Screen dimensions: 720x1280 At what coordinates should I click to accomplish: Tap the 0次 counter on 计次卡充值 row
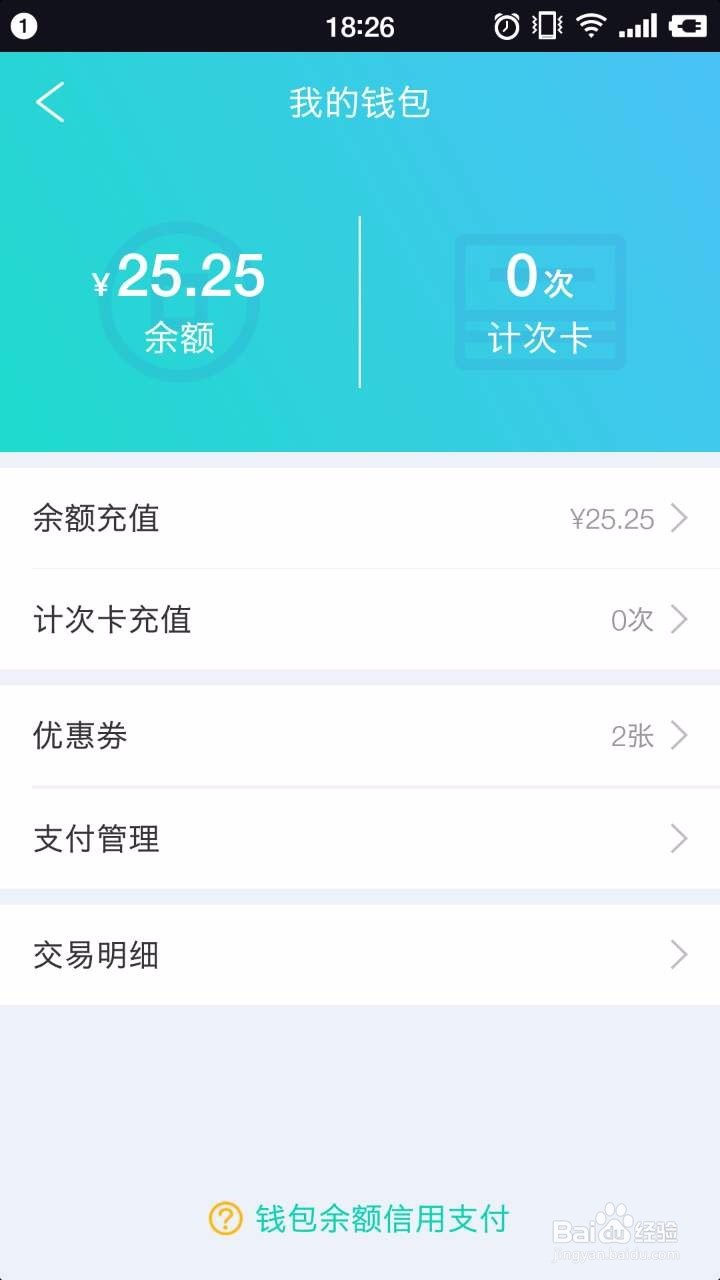(630, 620)
